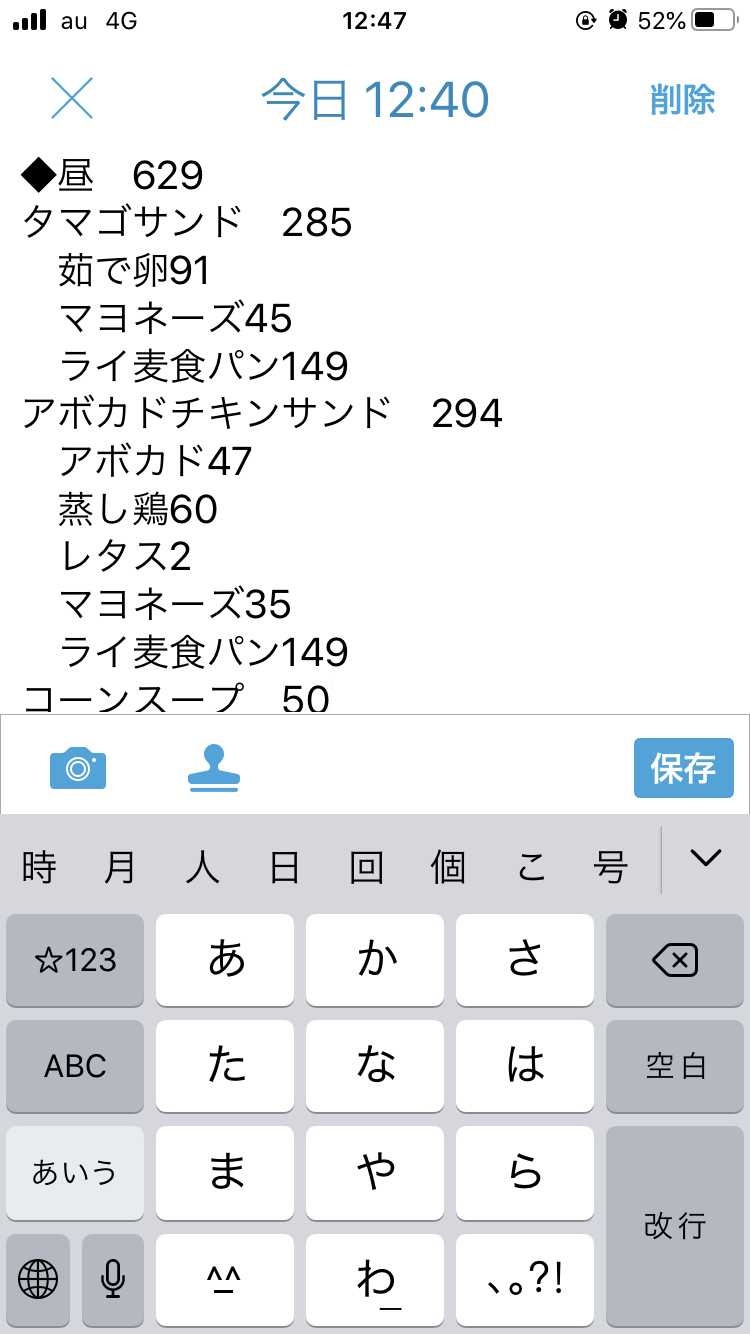This screenshot has width=750, height=1334.
Task: Choose the 月 suggestion from the candidate bar
Action: tap(120, 866)
